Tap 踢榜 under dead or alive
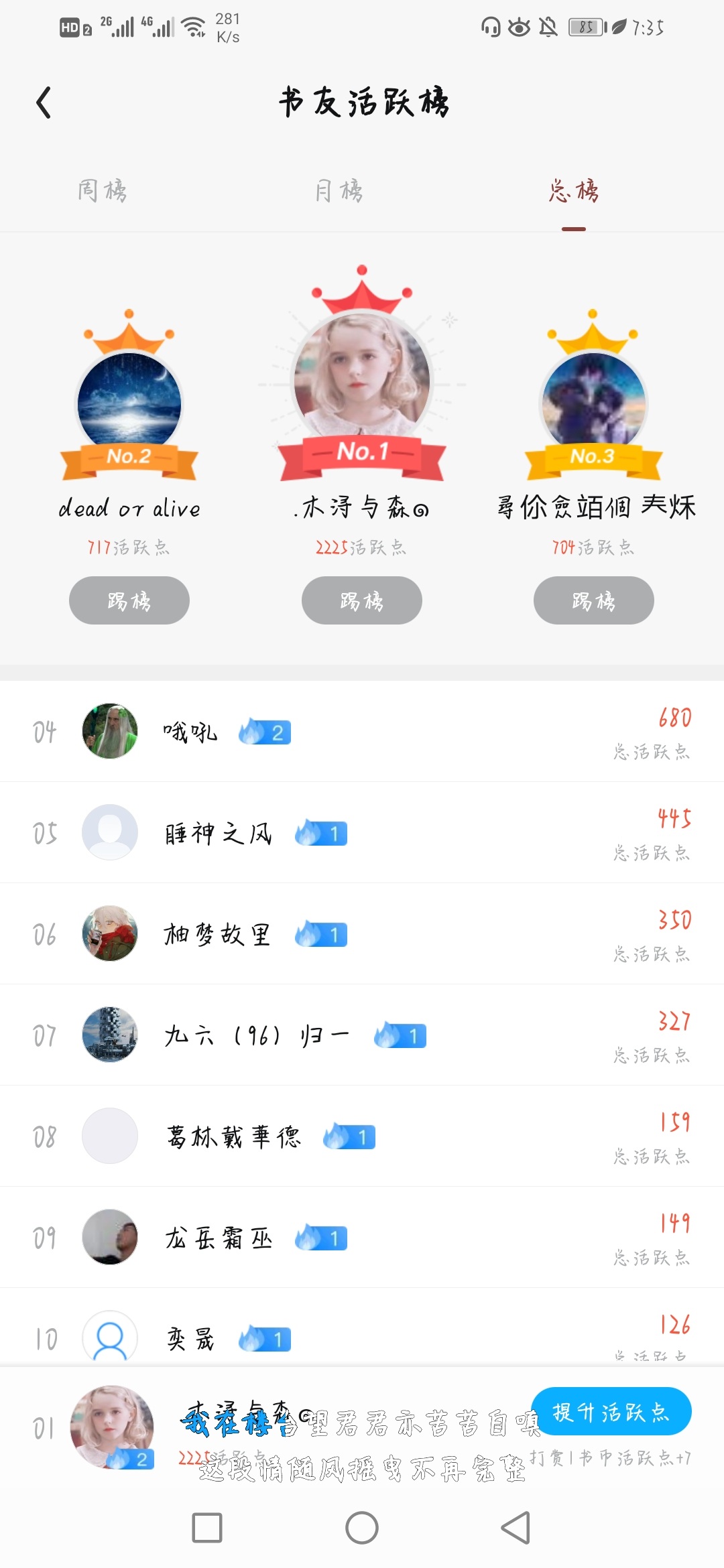 [129, 600]
